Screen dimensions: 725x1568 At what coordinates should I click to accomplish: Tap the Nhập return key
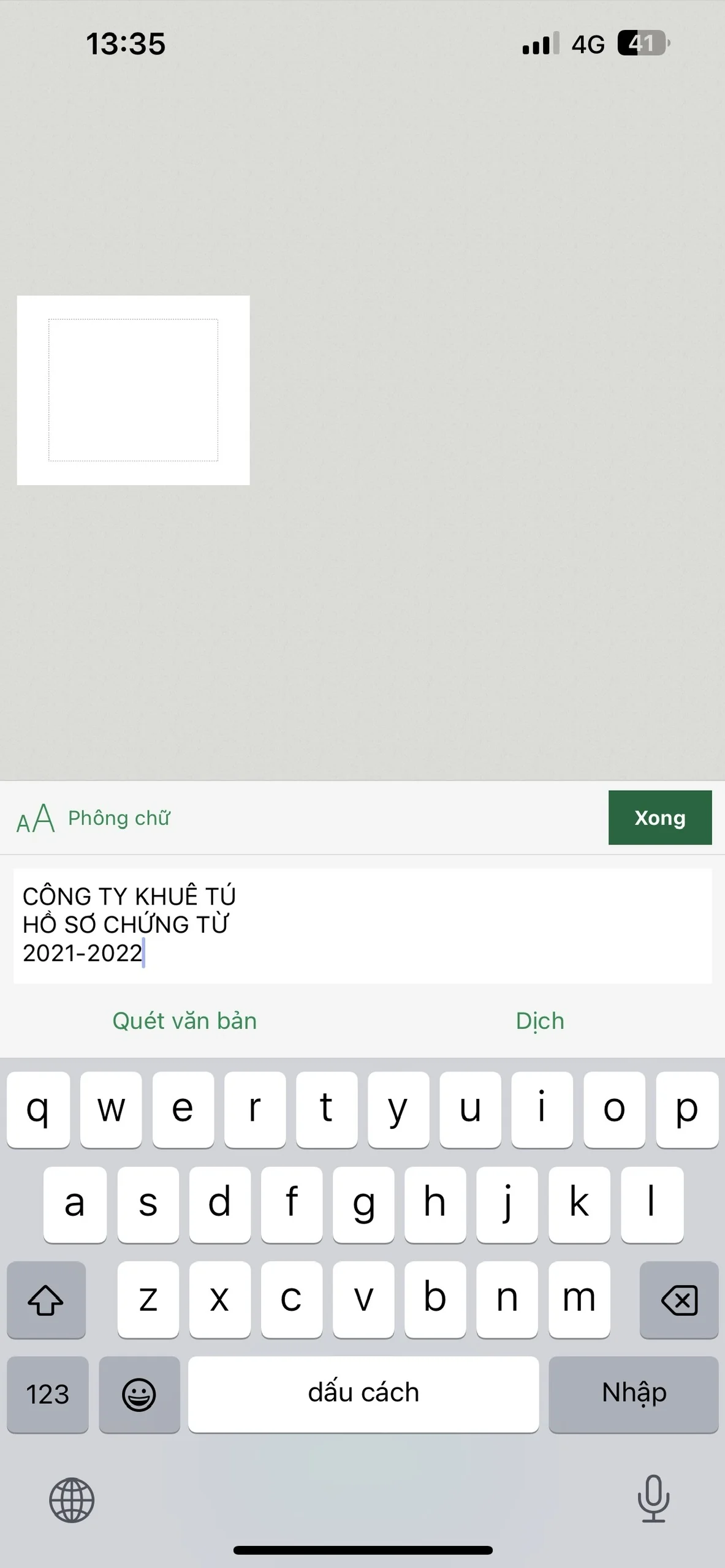coord(633,1394)
